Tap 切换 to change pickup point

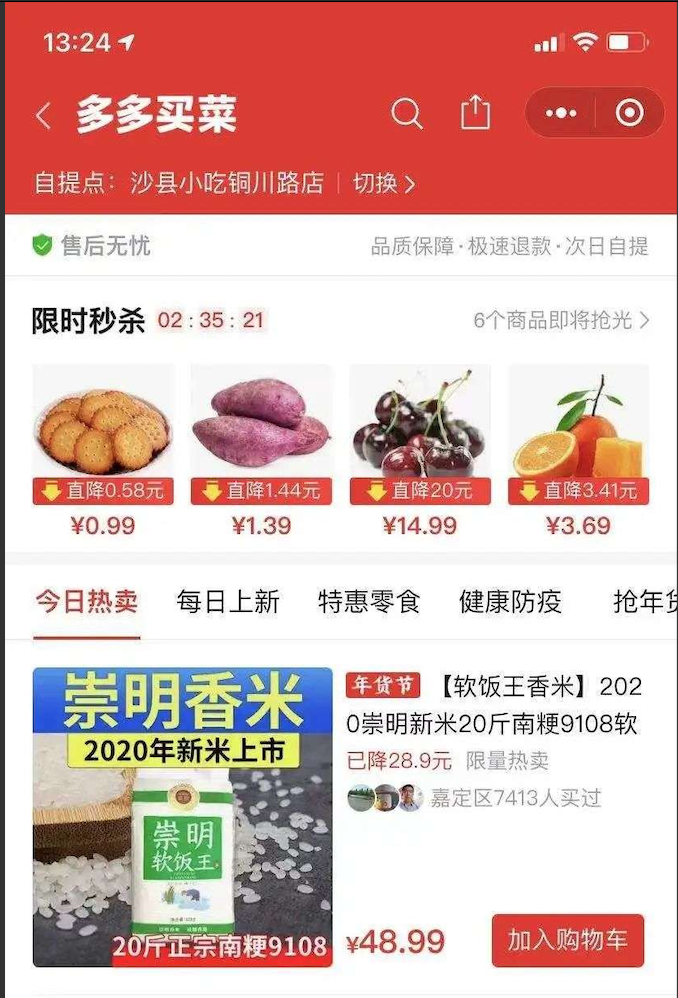pyautogui.click(x=384, y=183)
